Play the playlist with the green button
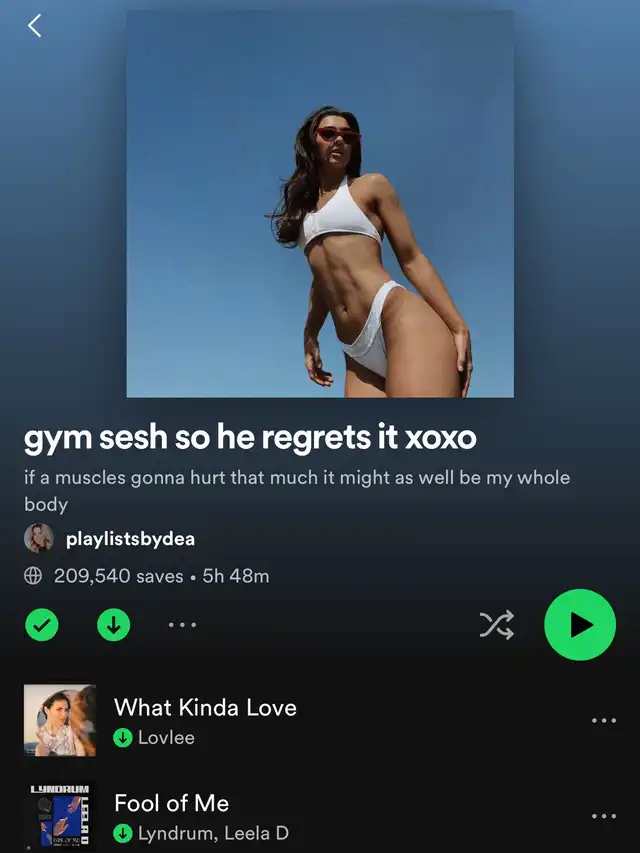Image resolution: width=640 pixels, height=853 pixels. pyautogui.click(x=580, y=625)
